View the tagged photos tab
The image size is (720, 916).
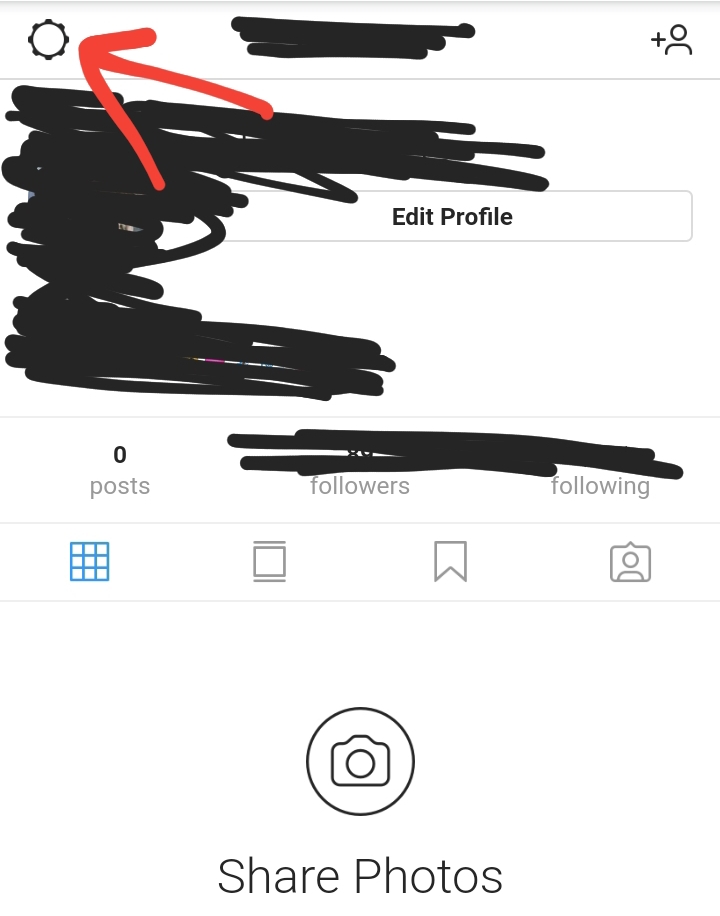click(x=630, y=563)
